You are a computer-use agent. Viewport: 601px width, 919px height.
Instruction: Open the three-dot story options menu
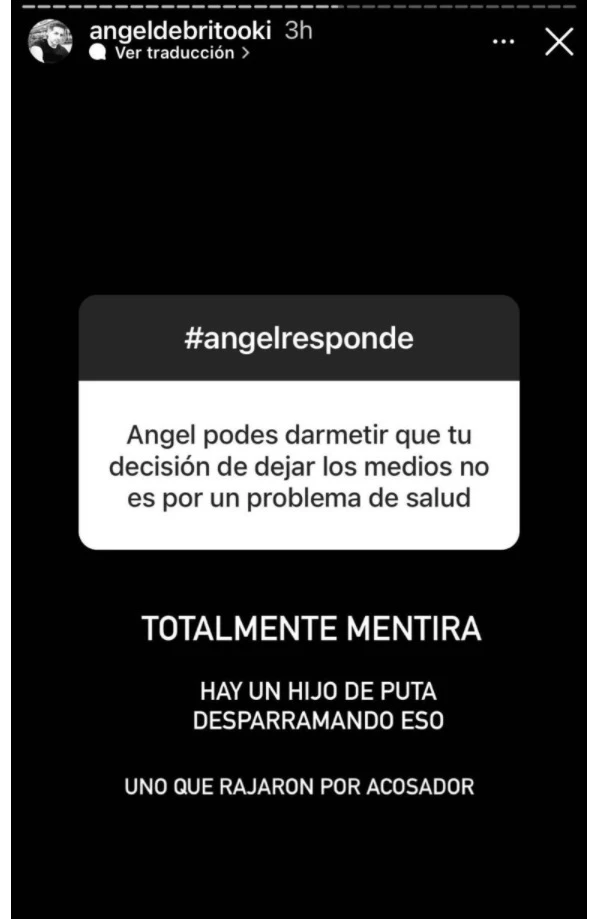(504, 42)
